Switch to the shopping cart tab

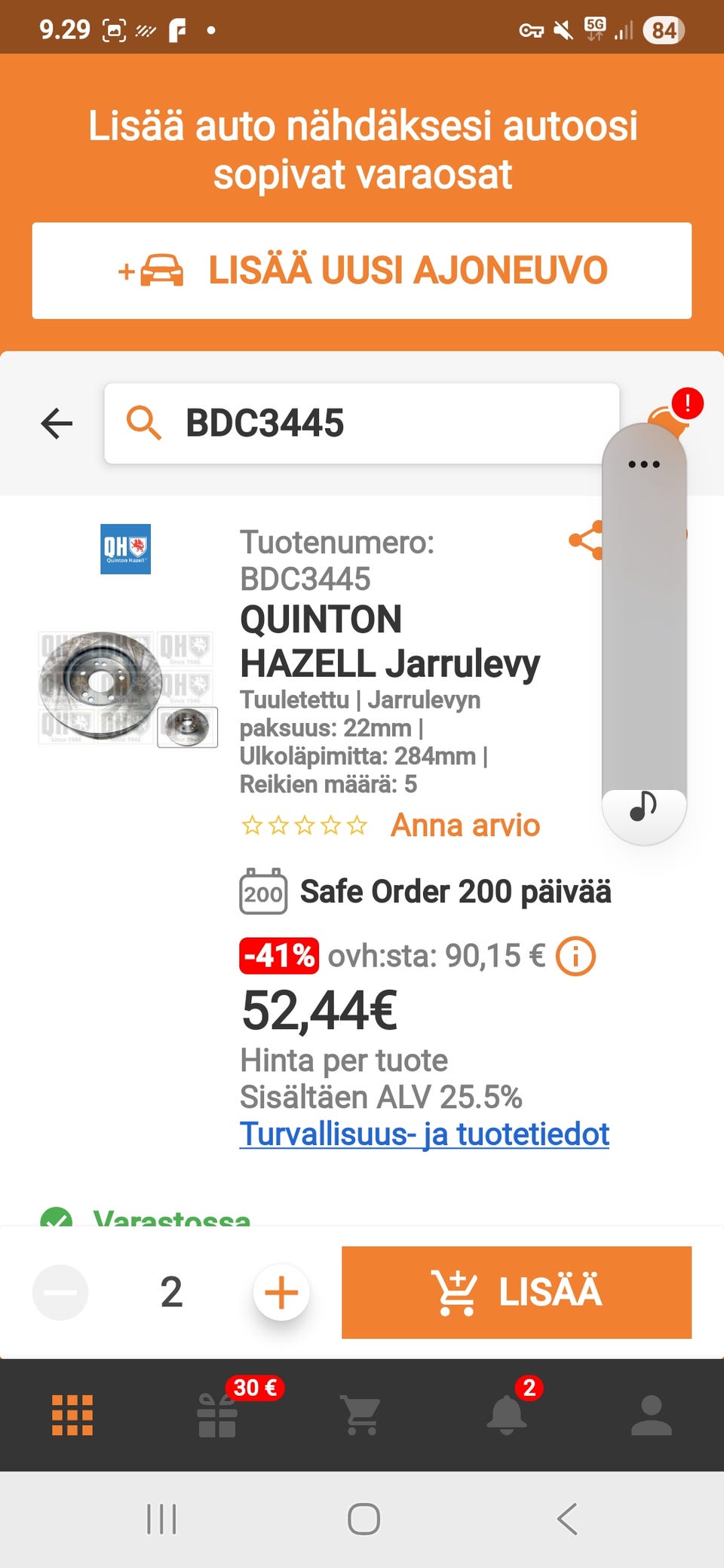(x=362, y=1415)
